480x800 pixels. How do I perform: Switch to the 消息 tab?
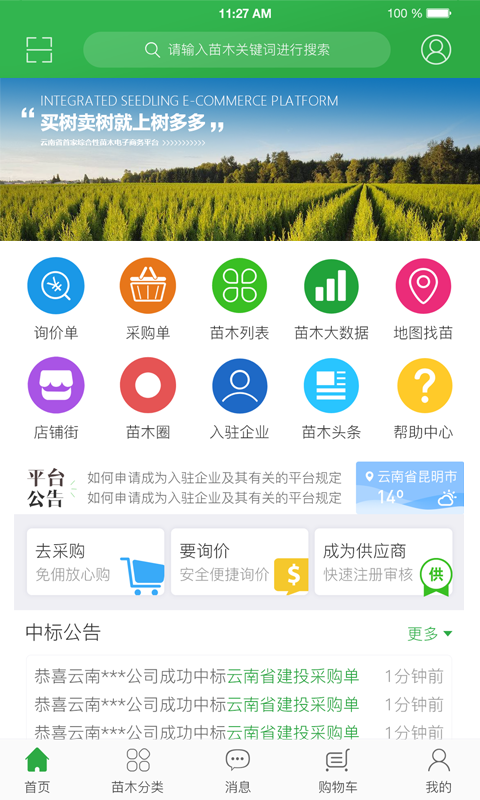pos(238,770)
